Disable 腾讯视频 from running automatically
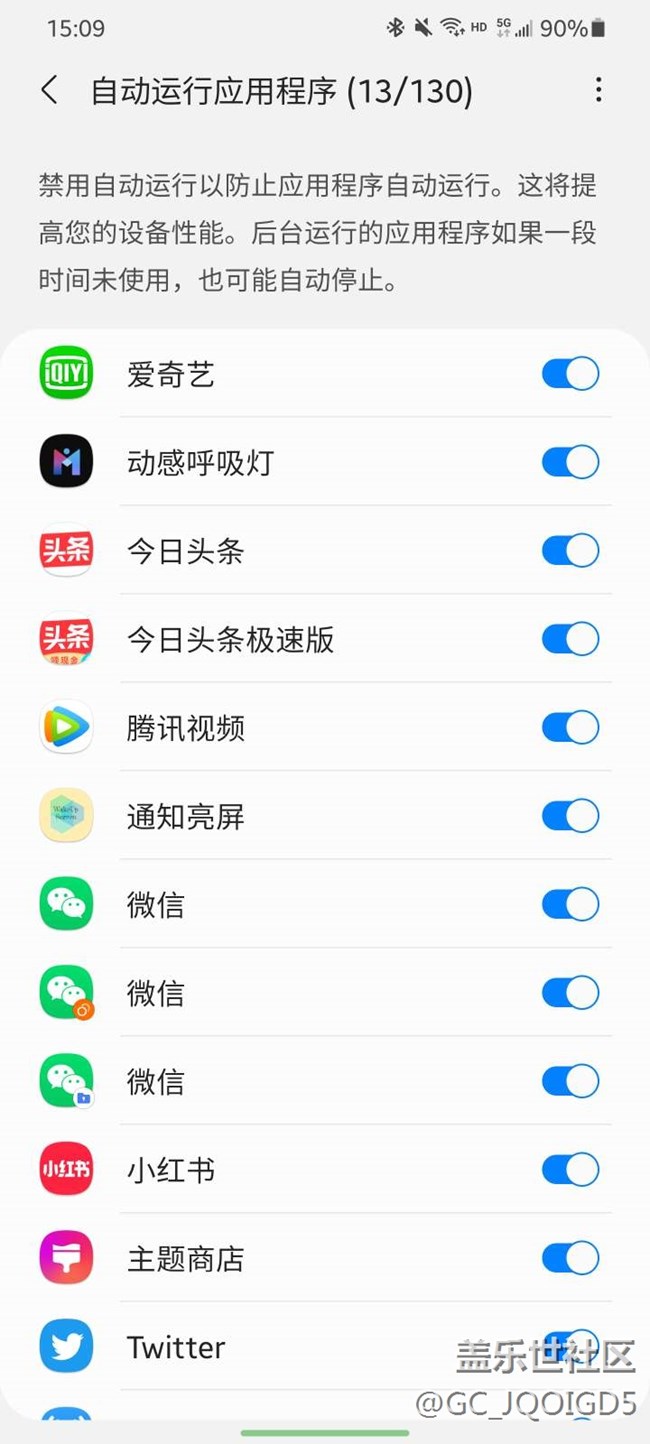 point(570,727)
